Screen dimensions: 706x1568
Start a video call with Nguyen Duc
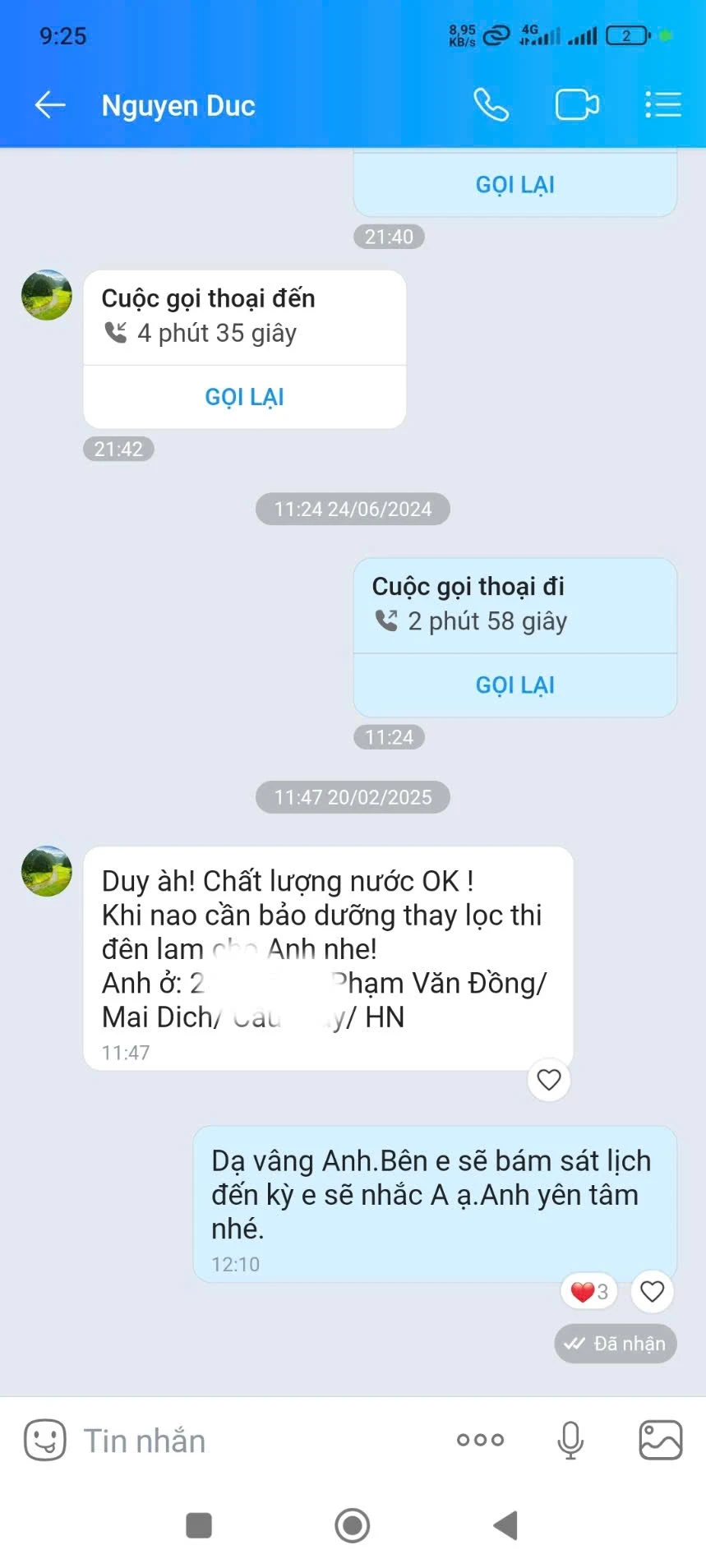point(576,105)
